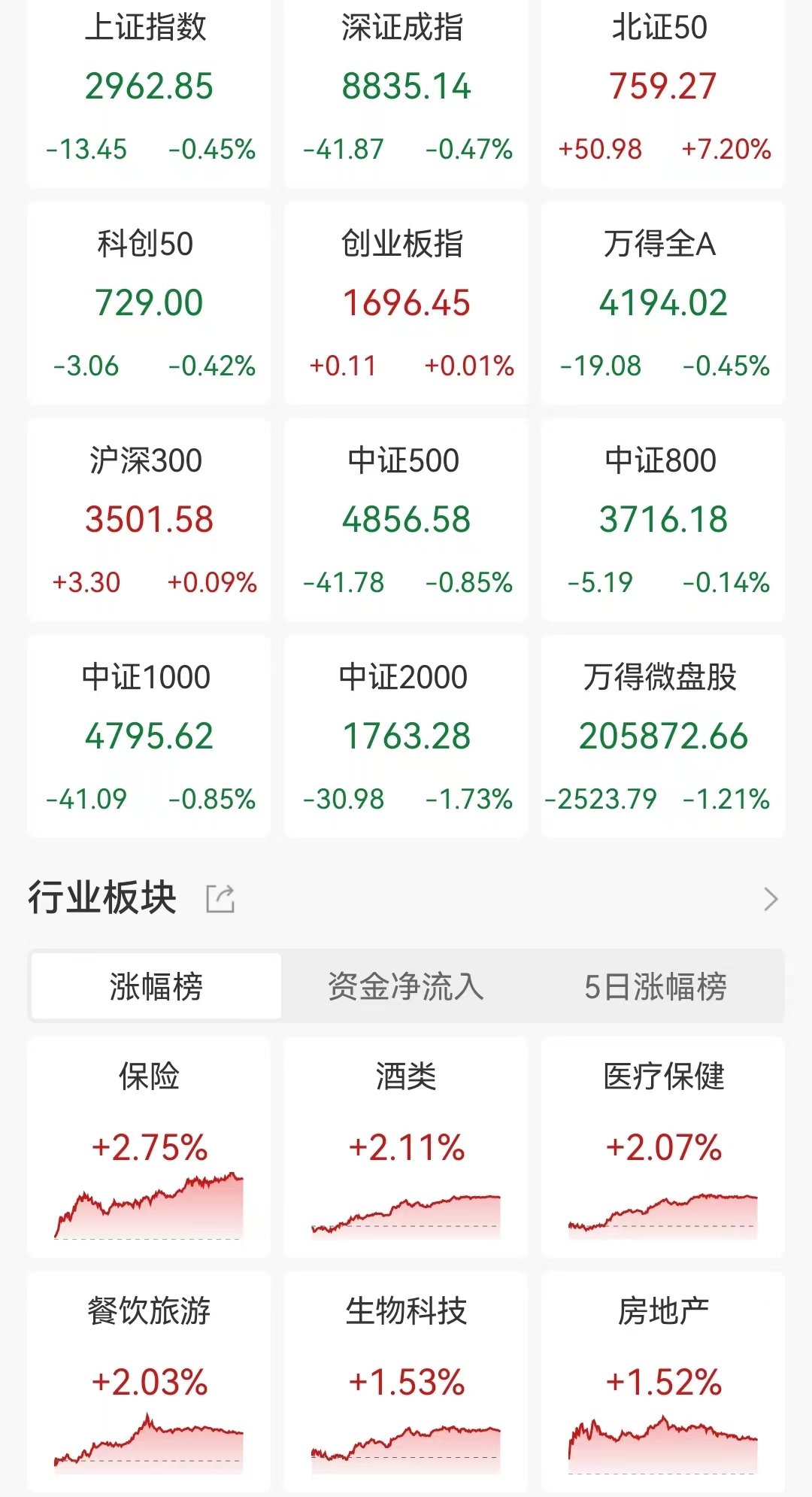812x1497 pixels.
Task: Open the 中证500 index card
Action: pyautogui.click(x=406, y=520)
